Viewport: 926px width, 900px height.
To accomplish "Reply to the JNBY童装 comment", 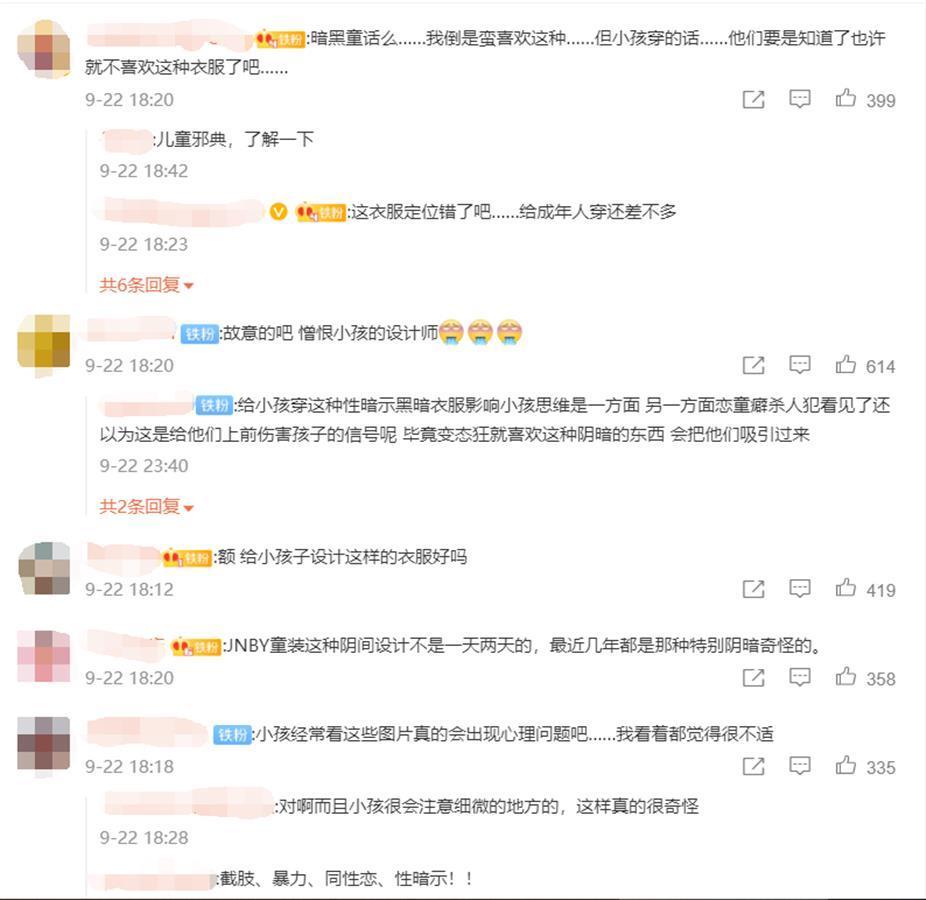I will coord(800,678).
